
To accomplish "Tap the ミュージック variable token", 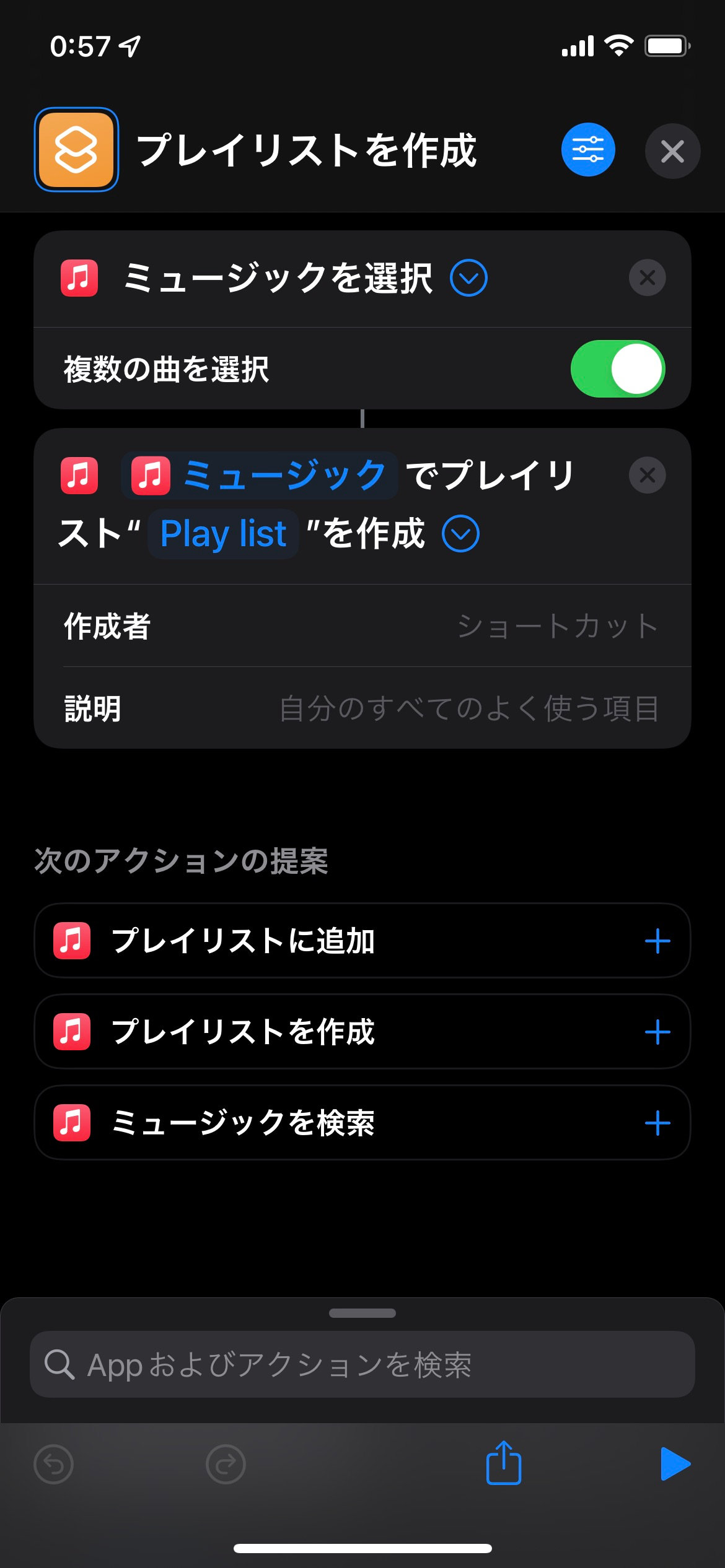I will pyautogui.click(x=260, y=476).
